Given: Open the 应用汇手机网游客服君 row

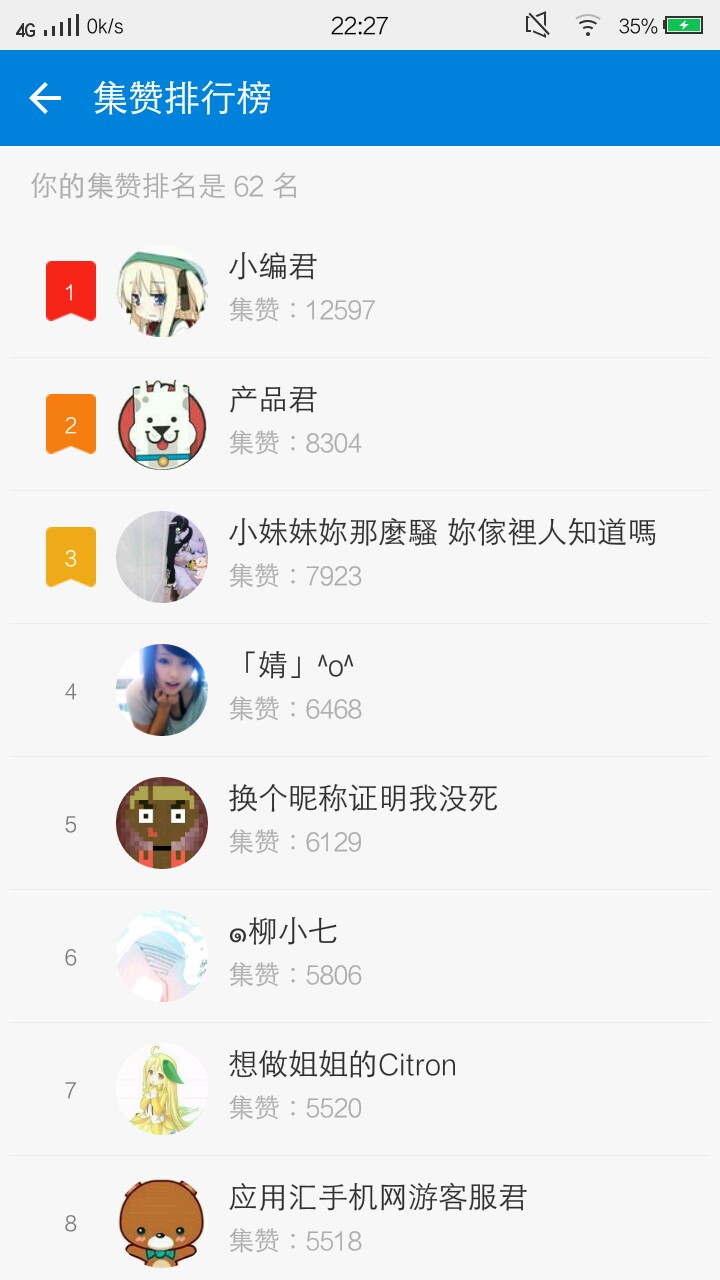Looking at the screenshot, I should click(360, 1220).
